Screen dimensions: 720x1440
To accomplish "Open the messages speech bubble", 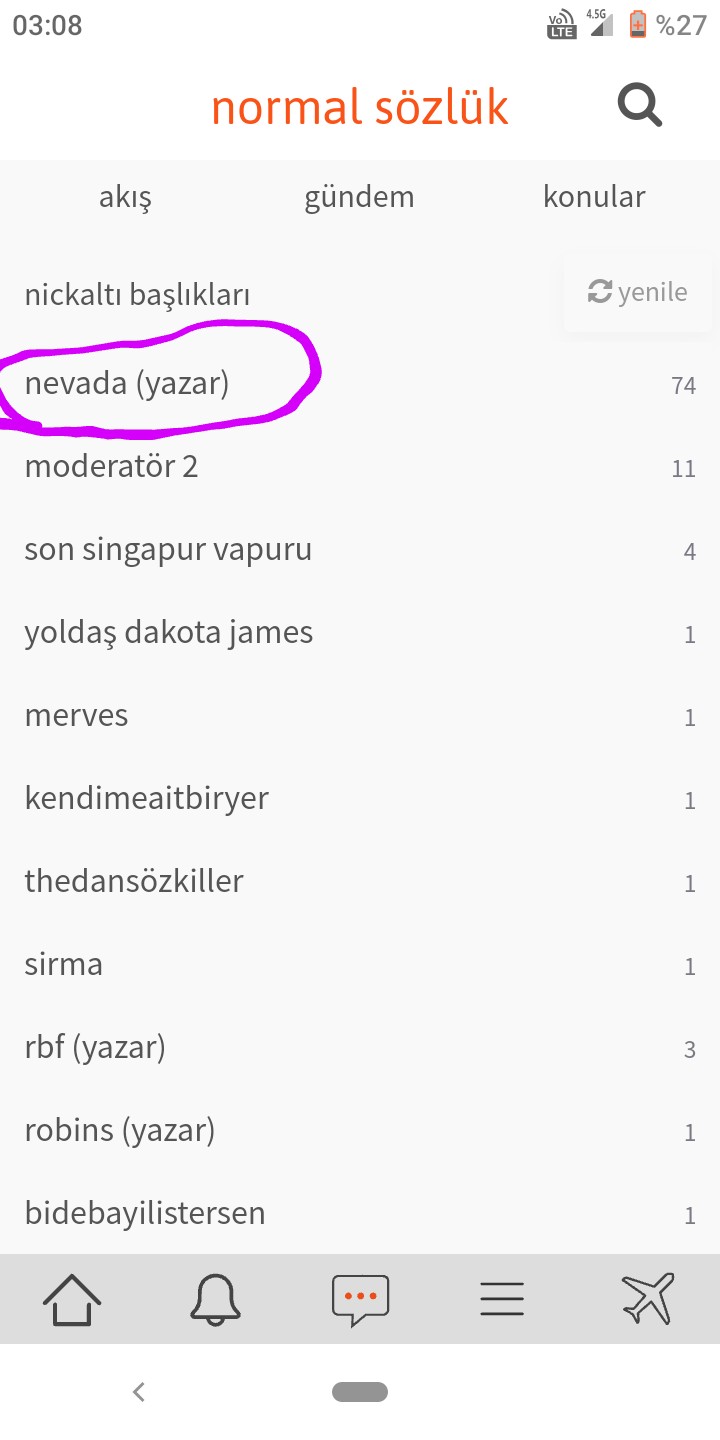I will click(360, 1300).
